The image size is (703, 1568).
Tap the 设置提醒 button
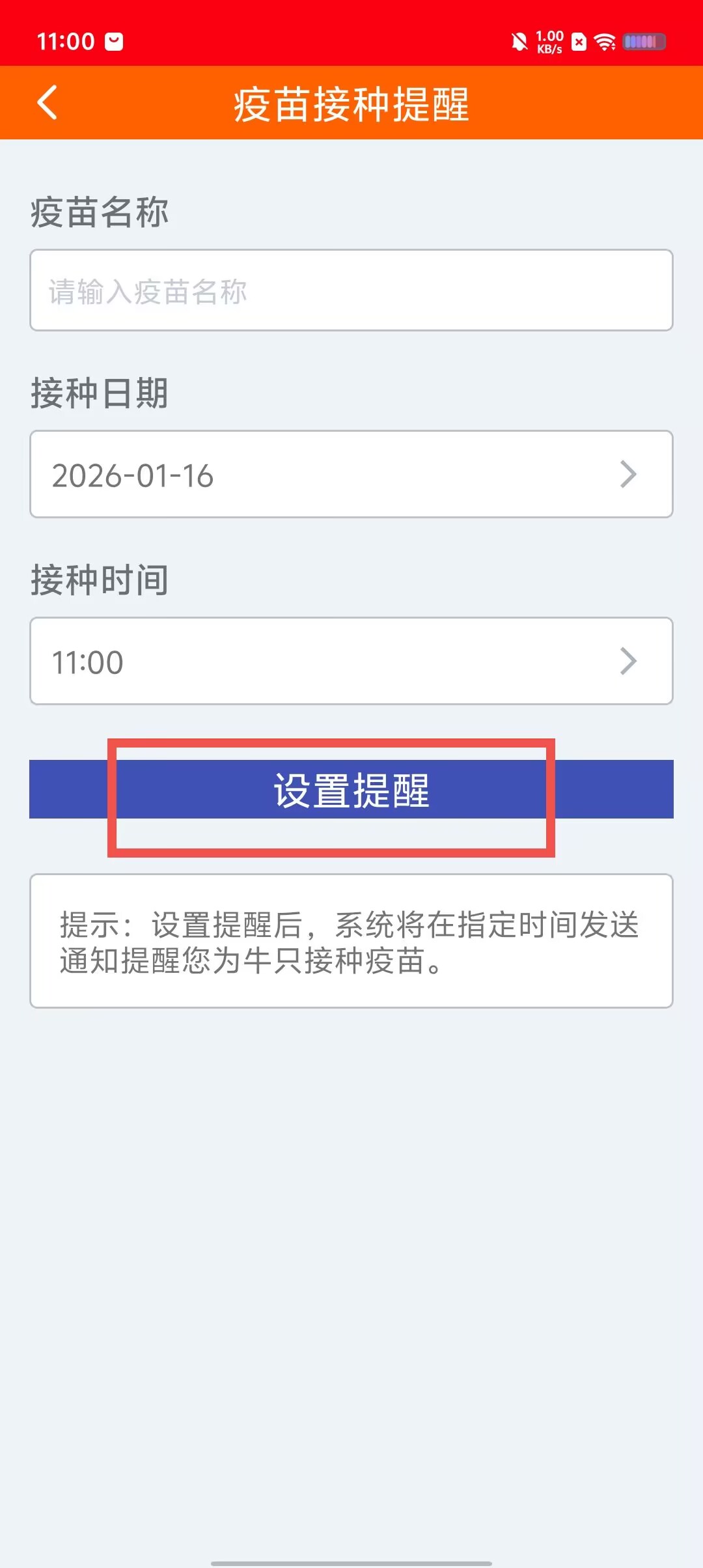[x=351, y=789]
